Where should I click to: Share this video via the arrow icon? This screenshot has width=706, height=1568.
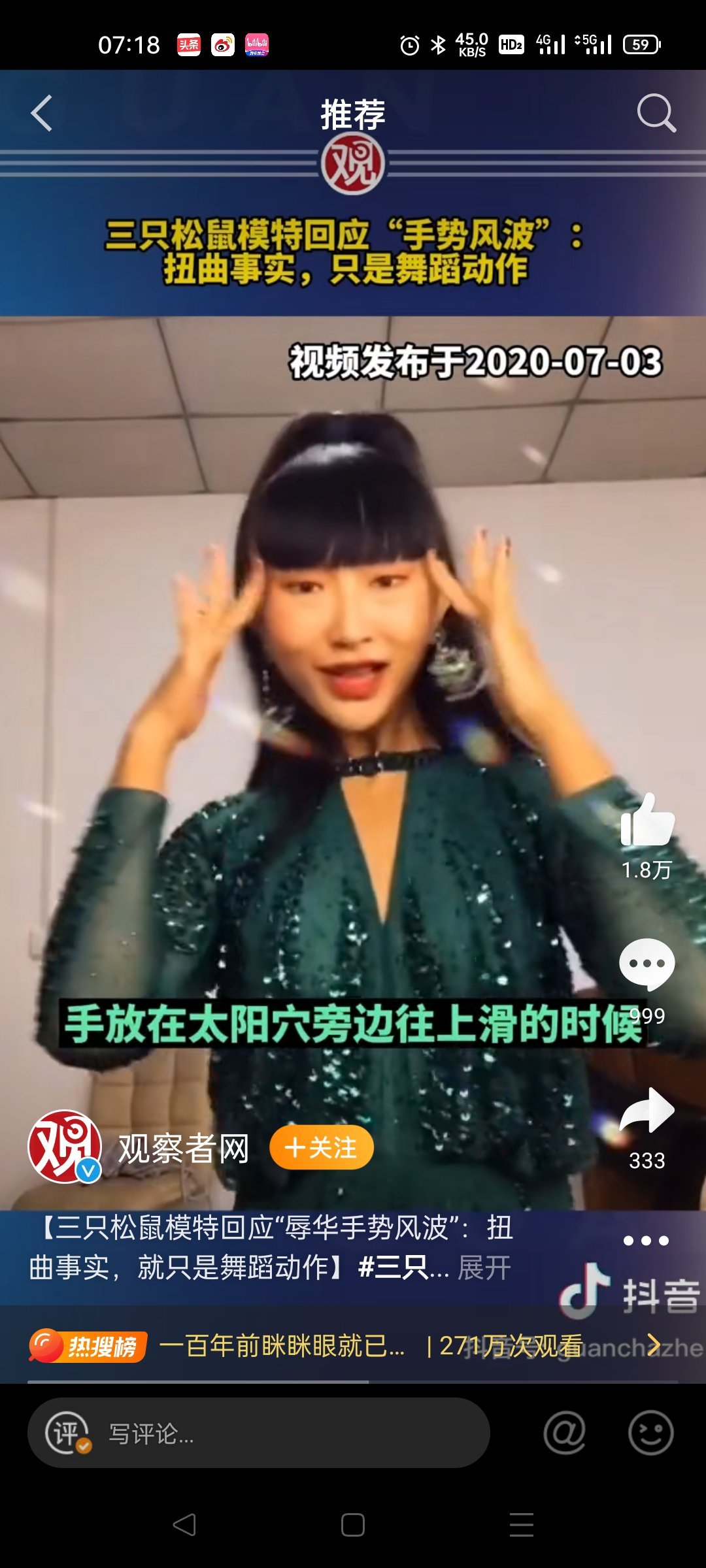(x=647, y=1109)
